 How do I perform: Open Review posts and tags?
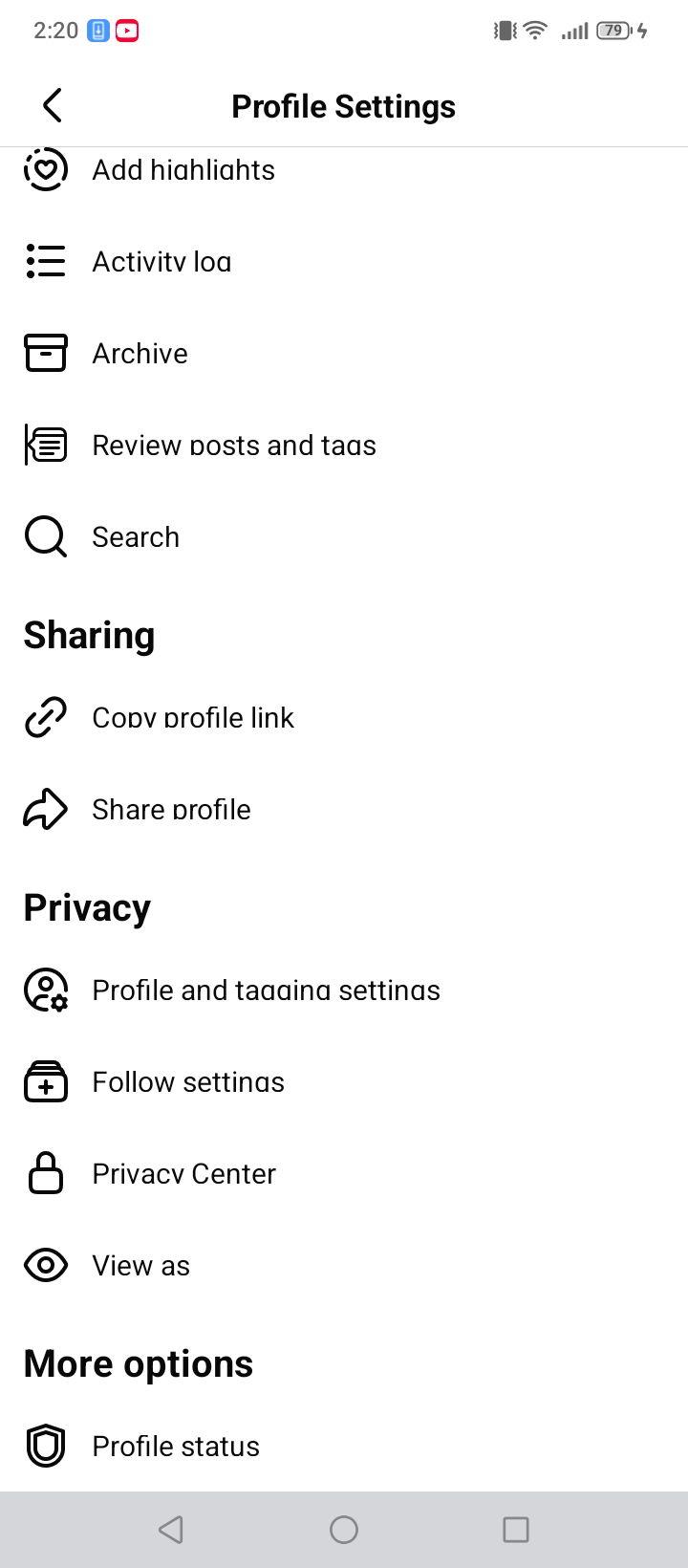pos(344,445)
